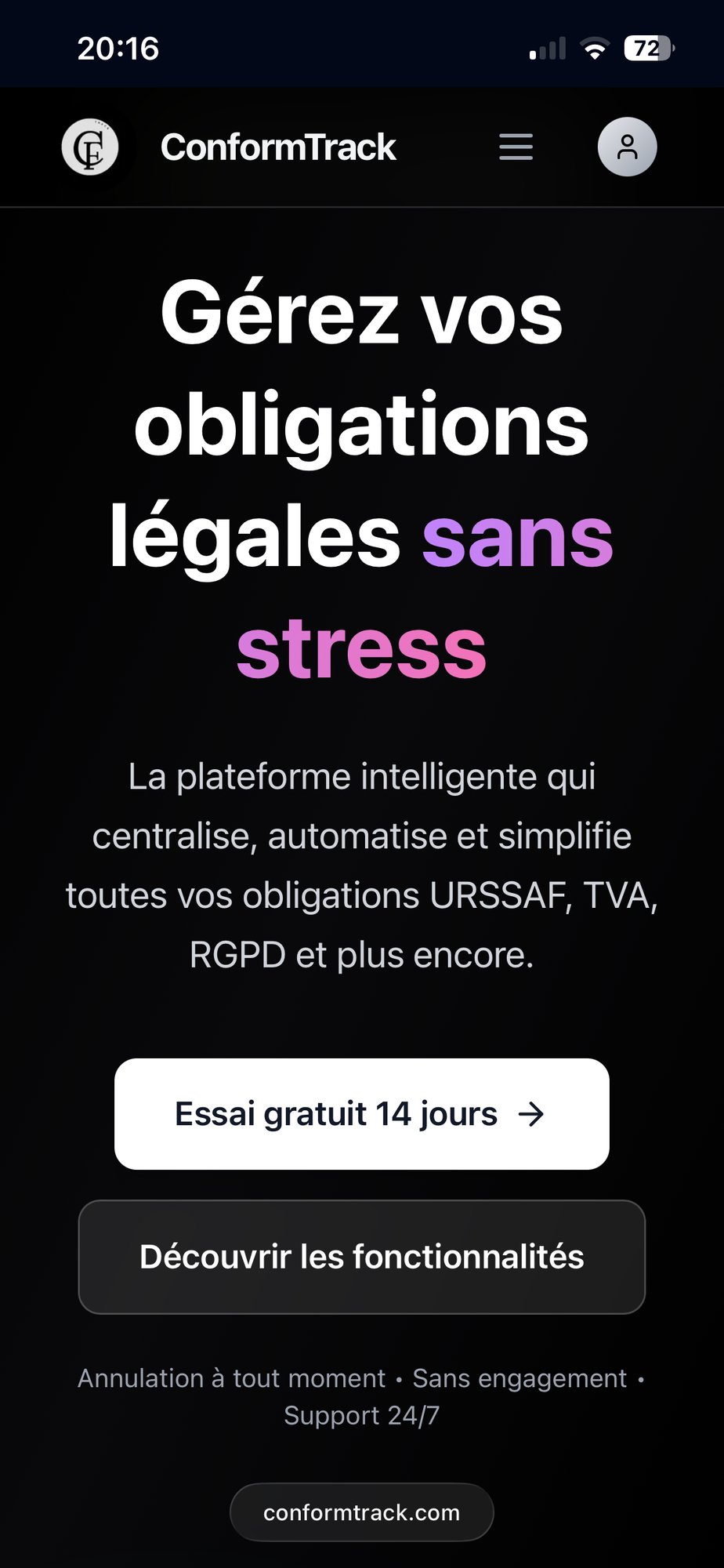Open the hamburger navigation menu
This screenshot has height=1568, width=724.
[516, 147]
